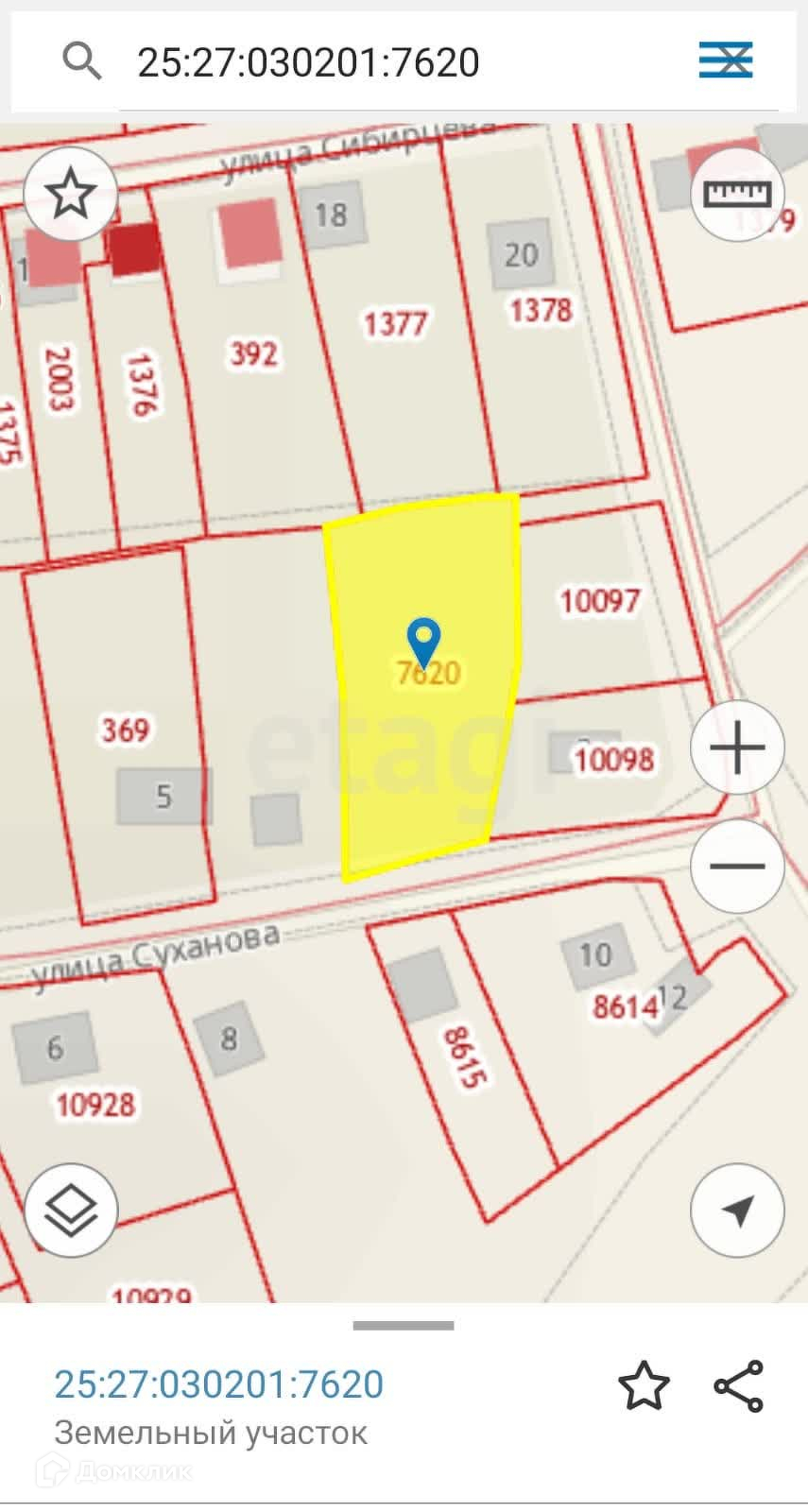Open the map layers selector

click(x=71, y=1211)
